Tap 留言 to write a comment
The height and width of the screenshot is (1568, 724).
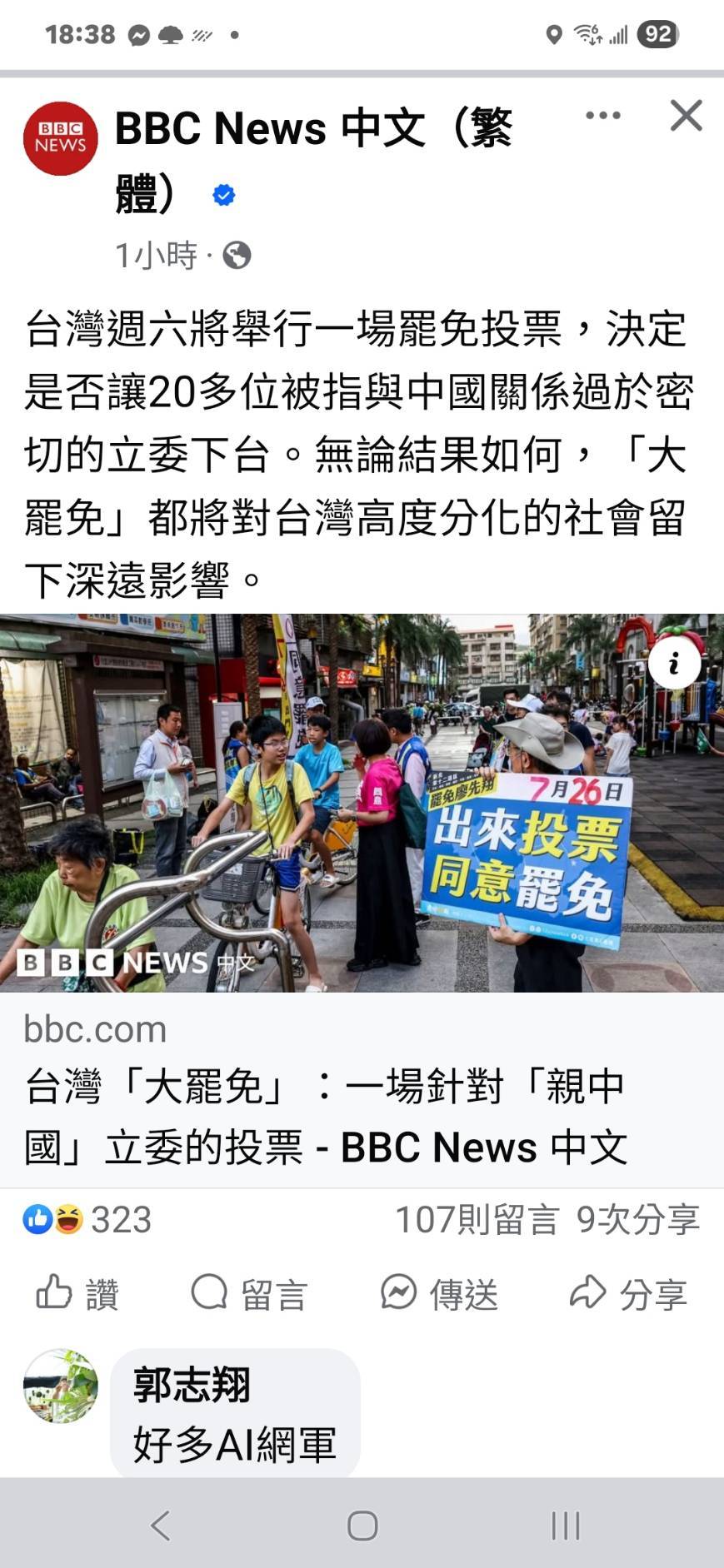(249, 1293)
